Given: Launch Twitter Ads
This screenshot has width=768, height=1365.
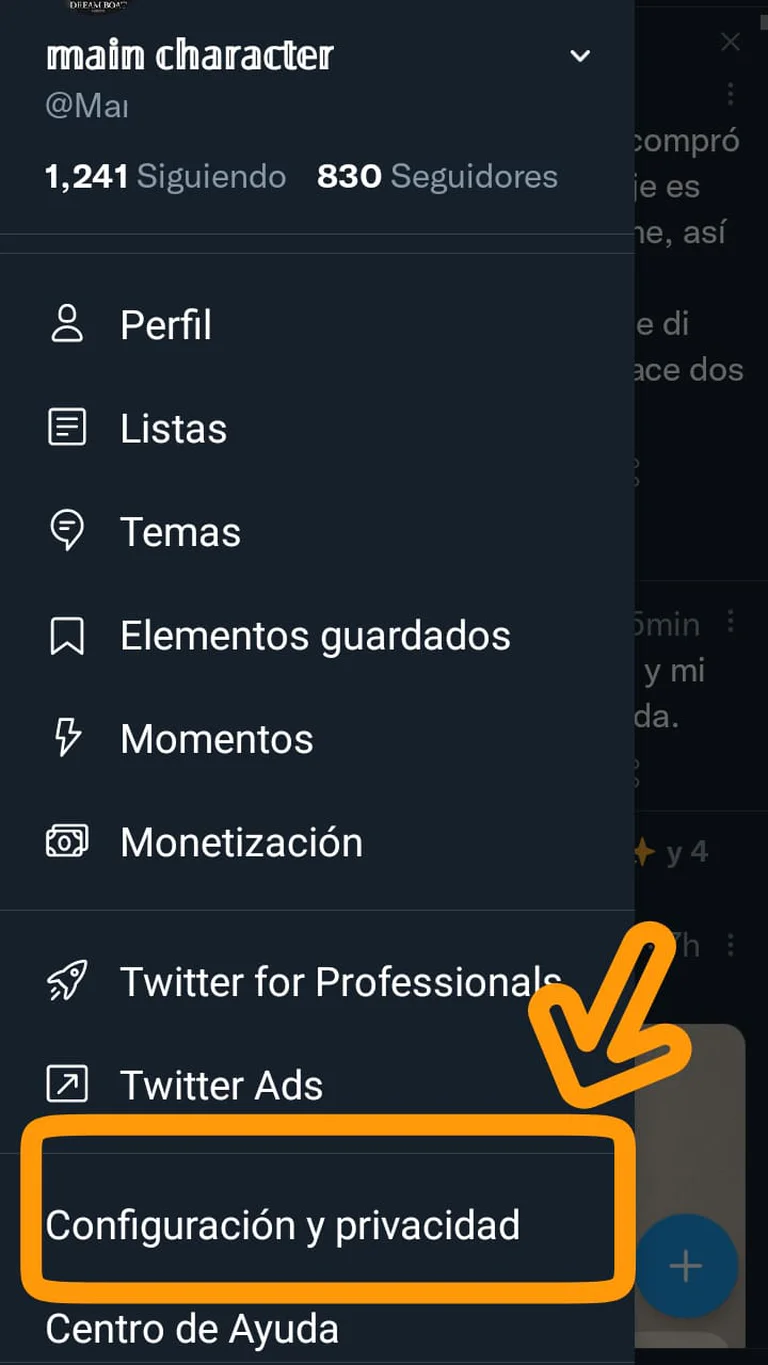Looking at the screenshot, I should pos(221,1085).
